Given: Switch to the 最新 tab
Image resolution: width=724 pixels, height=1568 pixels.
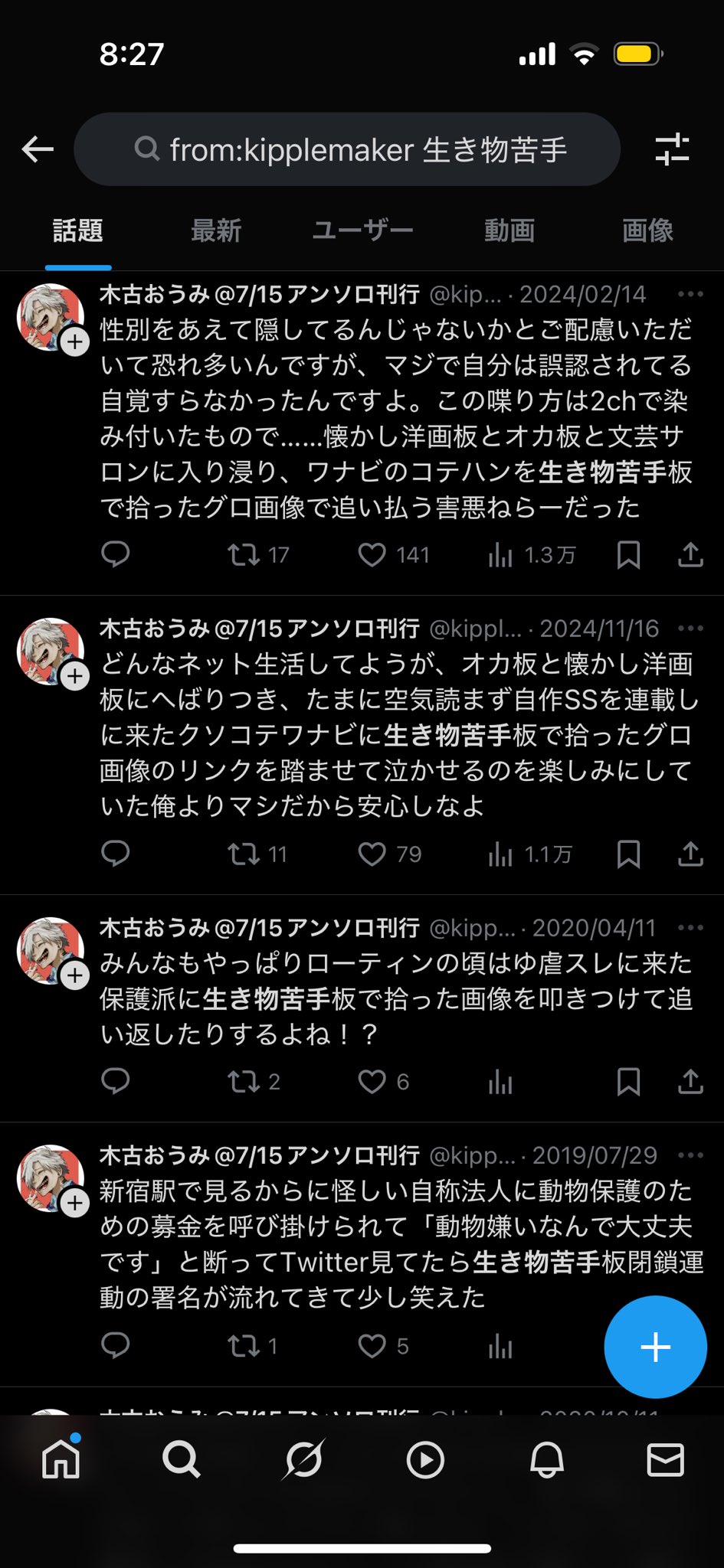Looking at the screenshot, I should (216, 230).
